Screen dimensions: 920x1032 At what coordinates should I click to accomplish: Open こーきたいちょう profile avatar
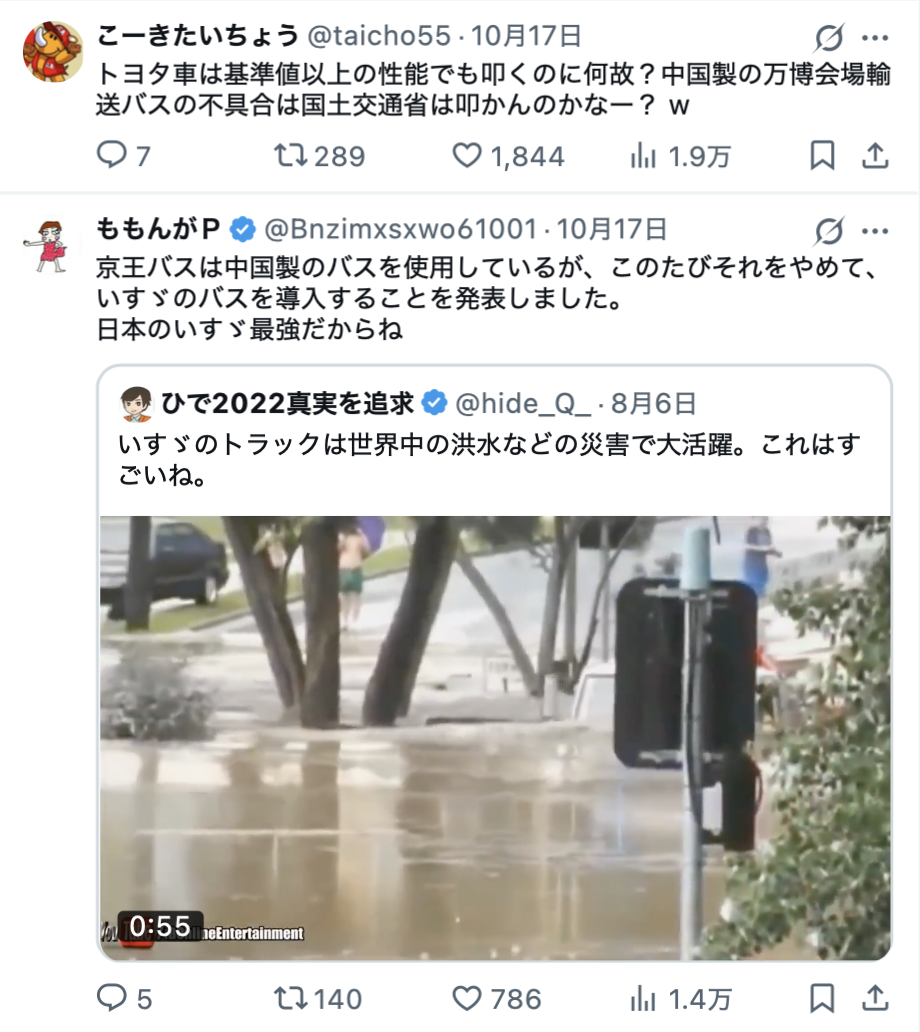click(x=52, y=52)
